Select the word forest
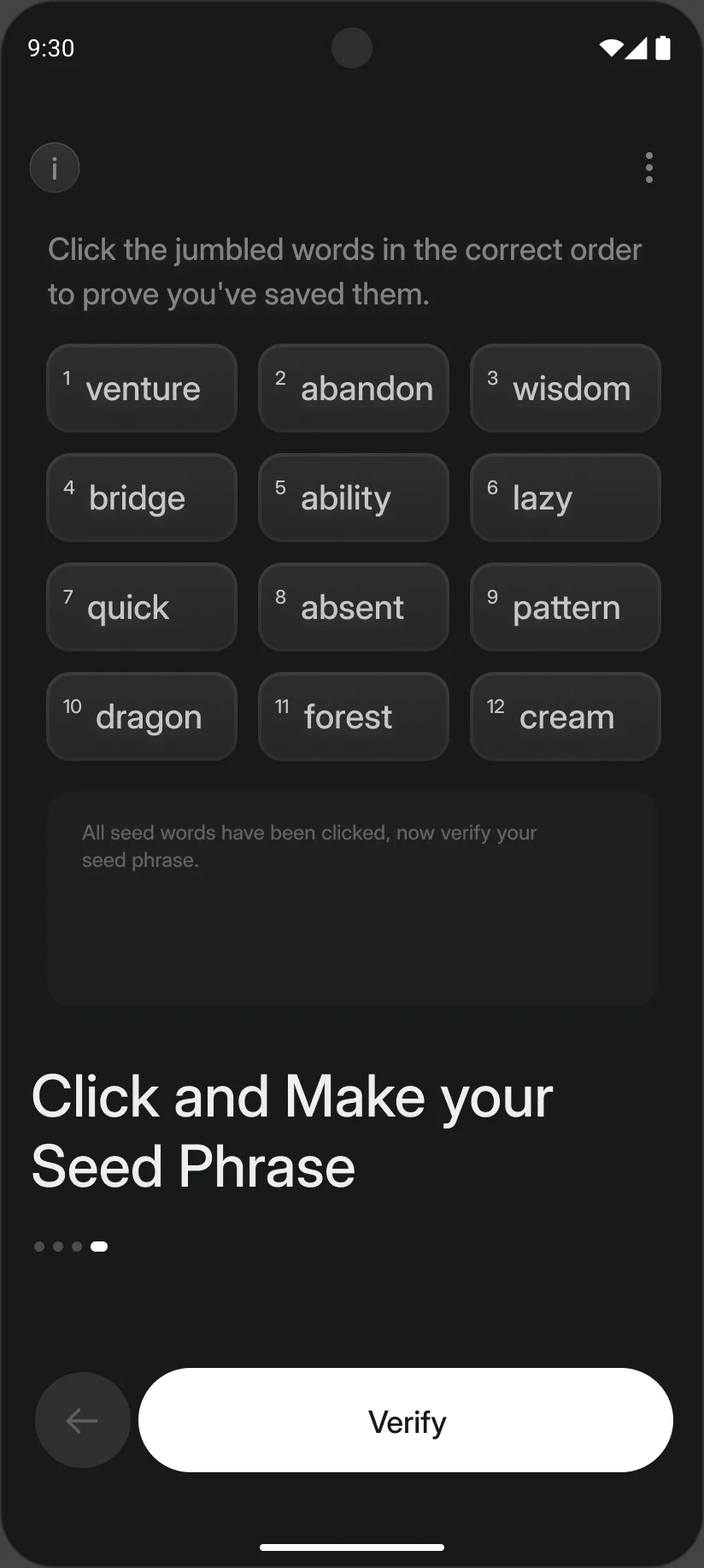704x1568 pixels. click(354, 716)
